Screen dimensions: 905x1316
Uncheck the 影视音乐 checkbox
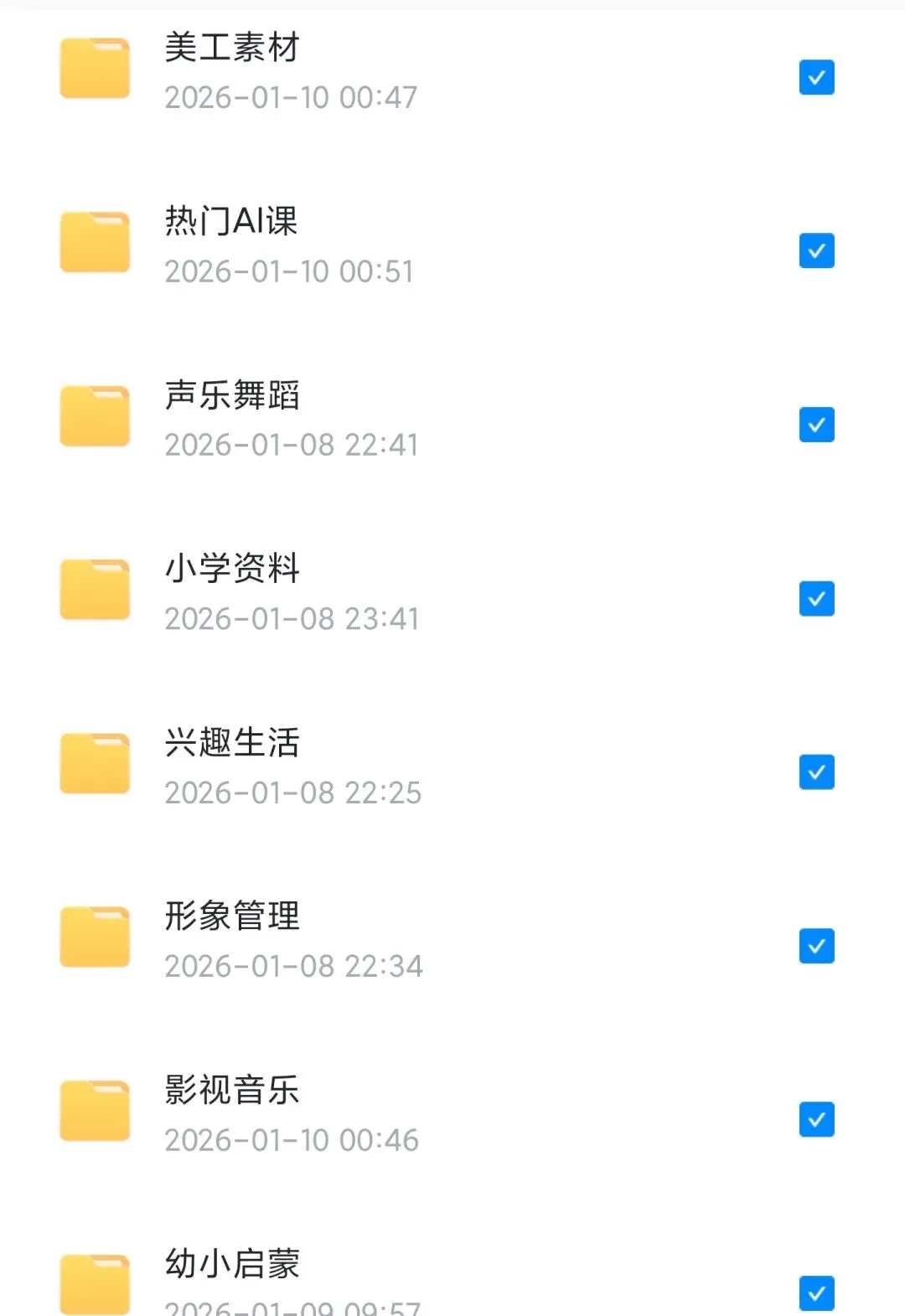(x=816, y=1120)
